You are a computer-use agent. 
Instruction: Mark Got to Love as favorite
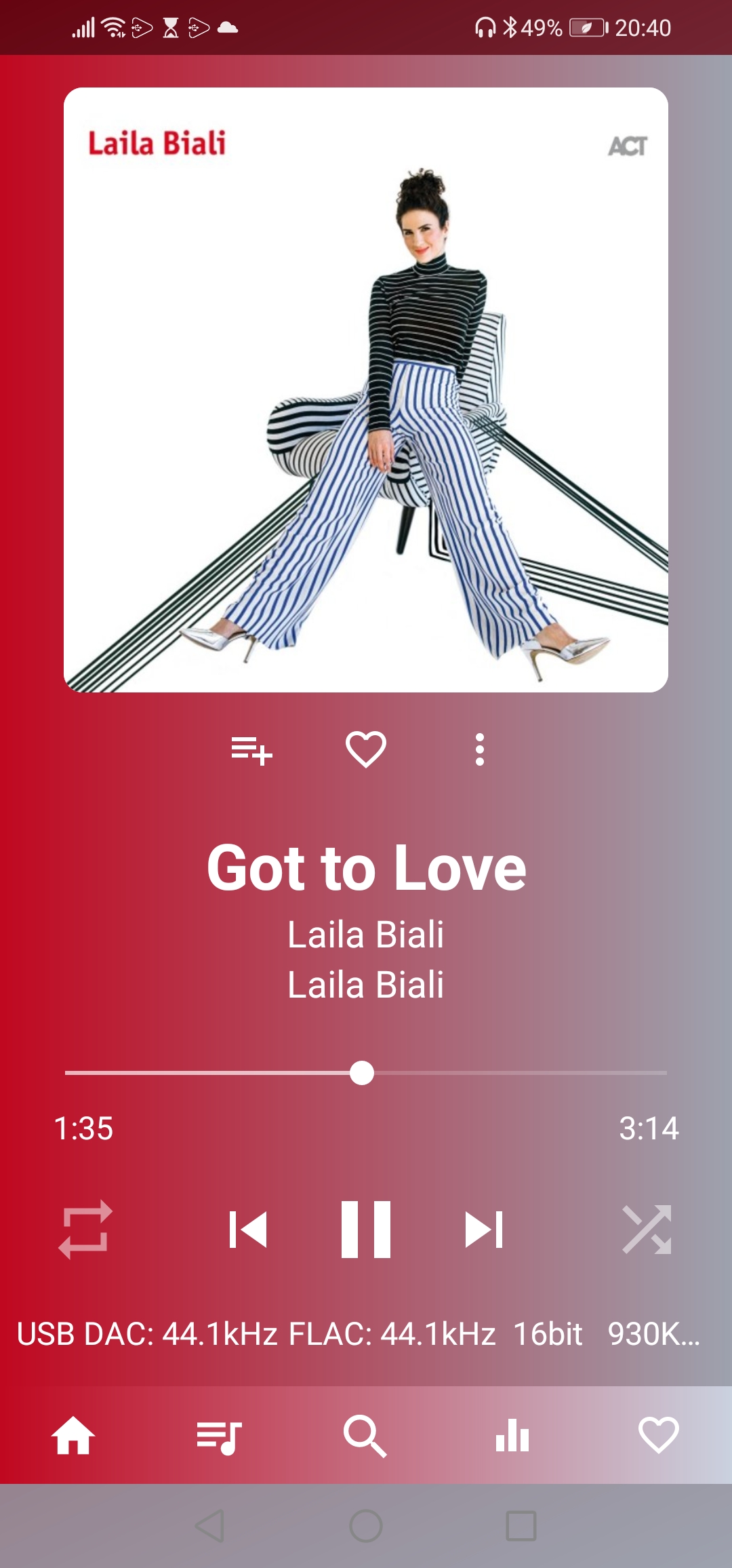click(x=366, y=750)
